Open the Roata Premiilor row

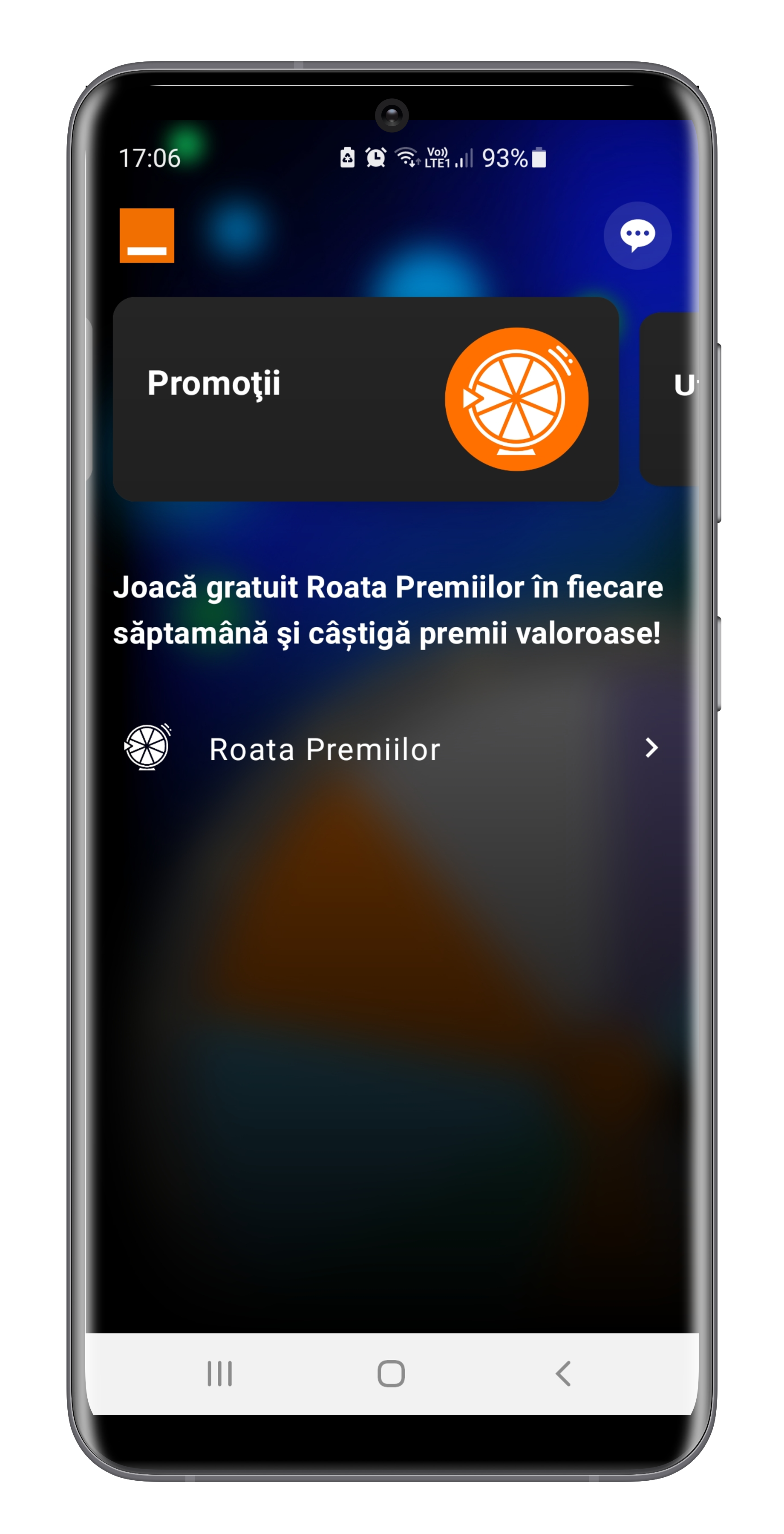point(391,748)
